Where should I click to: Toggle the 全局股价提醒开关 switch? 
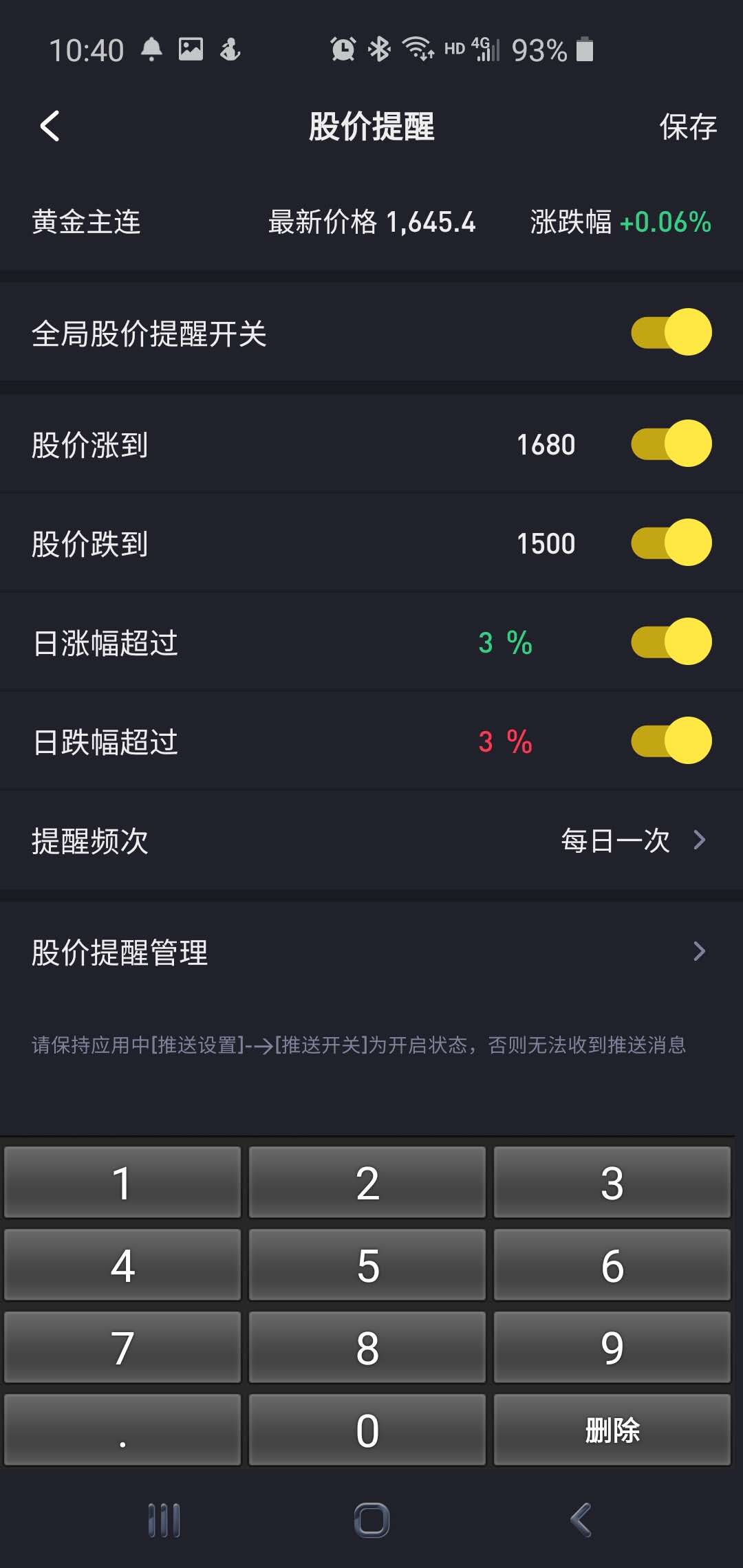point(671,332)
